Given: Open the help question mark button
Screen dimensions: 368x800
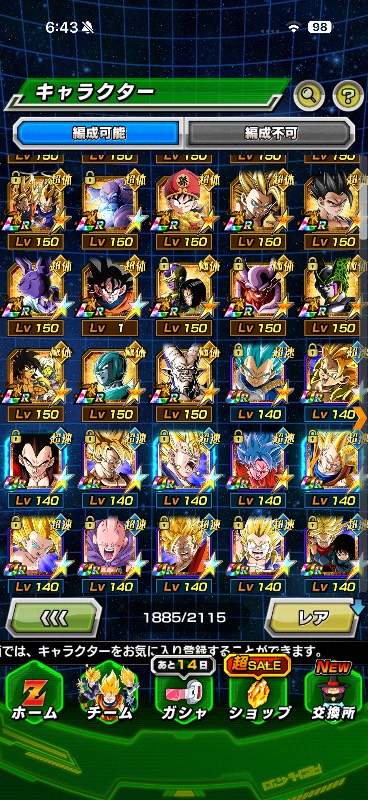Looking at the screenshot, I should click(348, 94).
